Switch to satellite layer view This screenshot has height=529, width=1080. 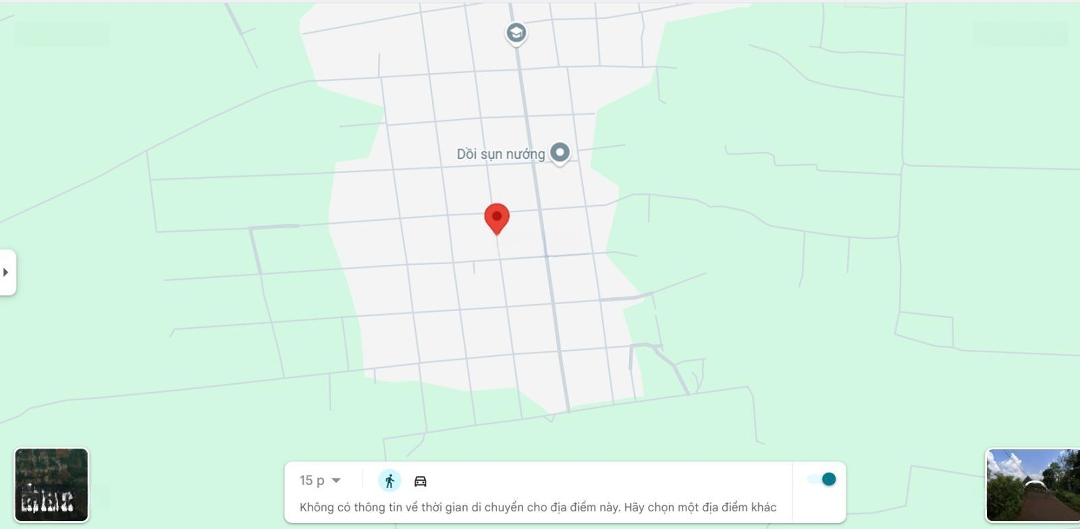pyautogui.click(x=51, y=485)
